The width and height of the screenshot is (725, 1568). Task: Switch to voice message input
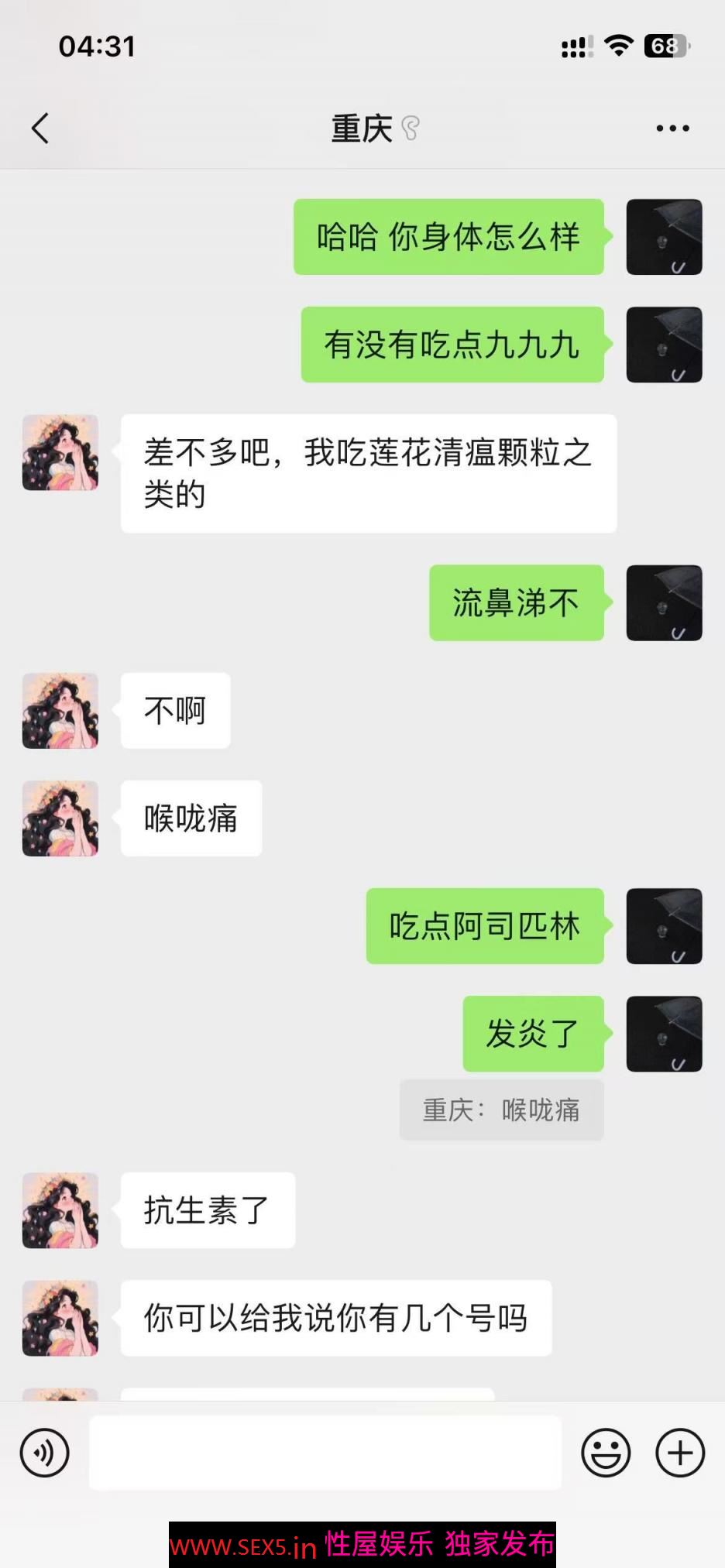coord(45,1453)
